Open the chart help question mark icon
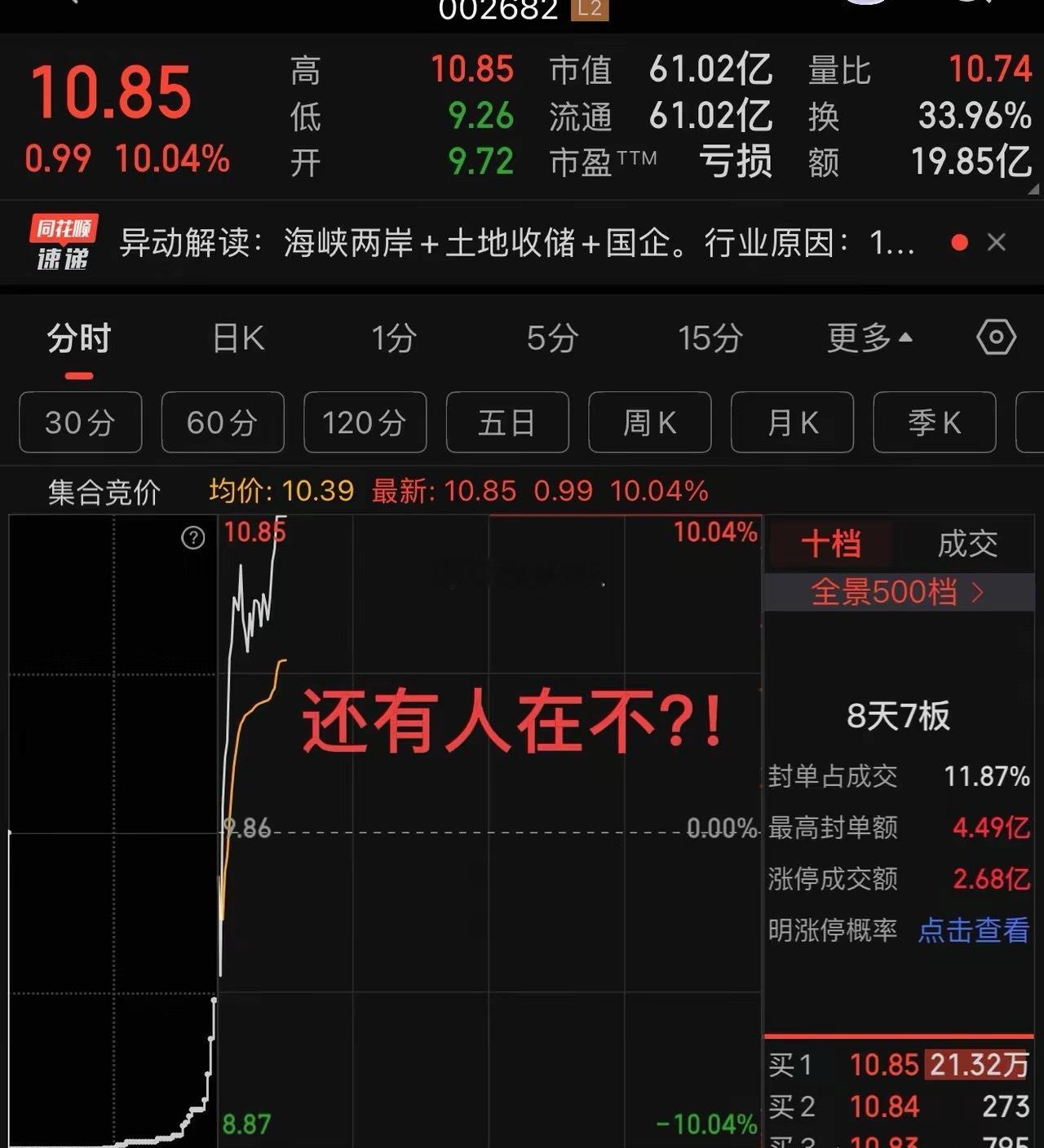1044x1148 pixels. (193, 538)
